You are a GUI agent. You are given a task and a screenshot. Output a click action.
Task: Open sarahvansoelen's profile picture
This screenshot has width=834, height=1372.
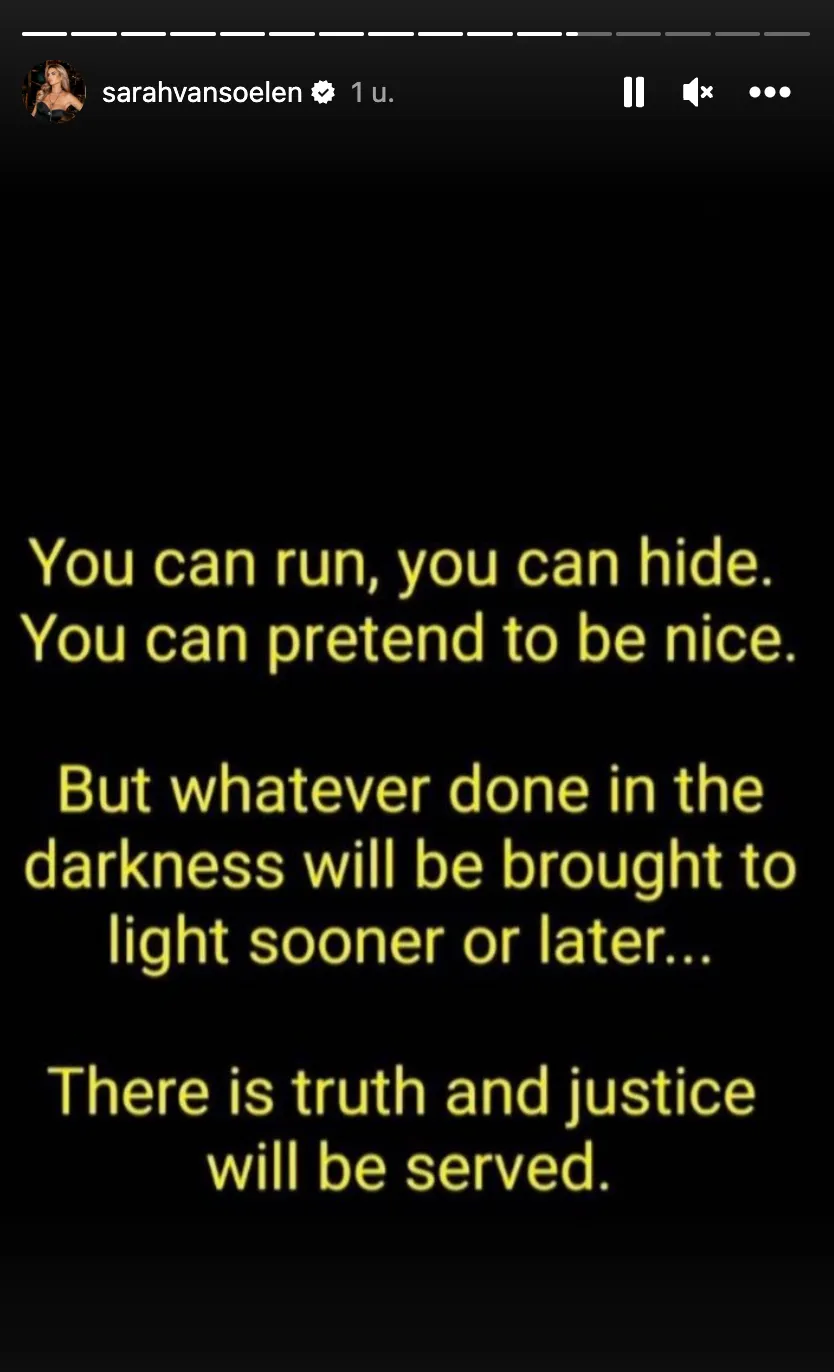click(x=54, y=93)
